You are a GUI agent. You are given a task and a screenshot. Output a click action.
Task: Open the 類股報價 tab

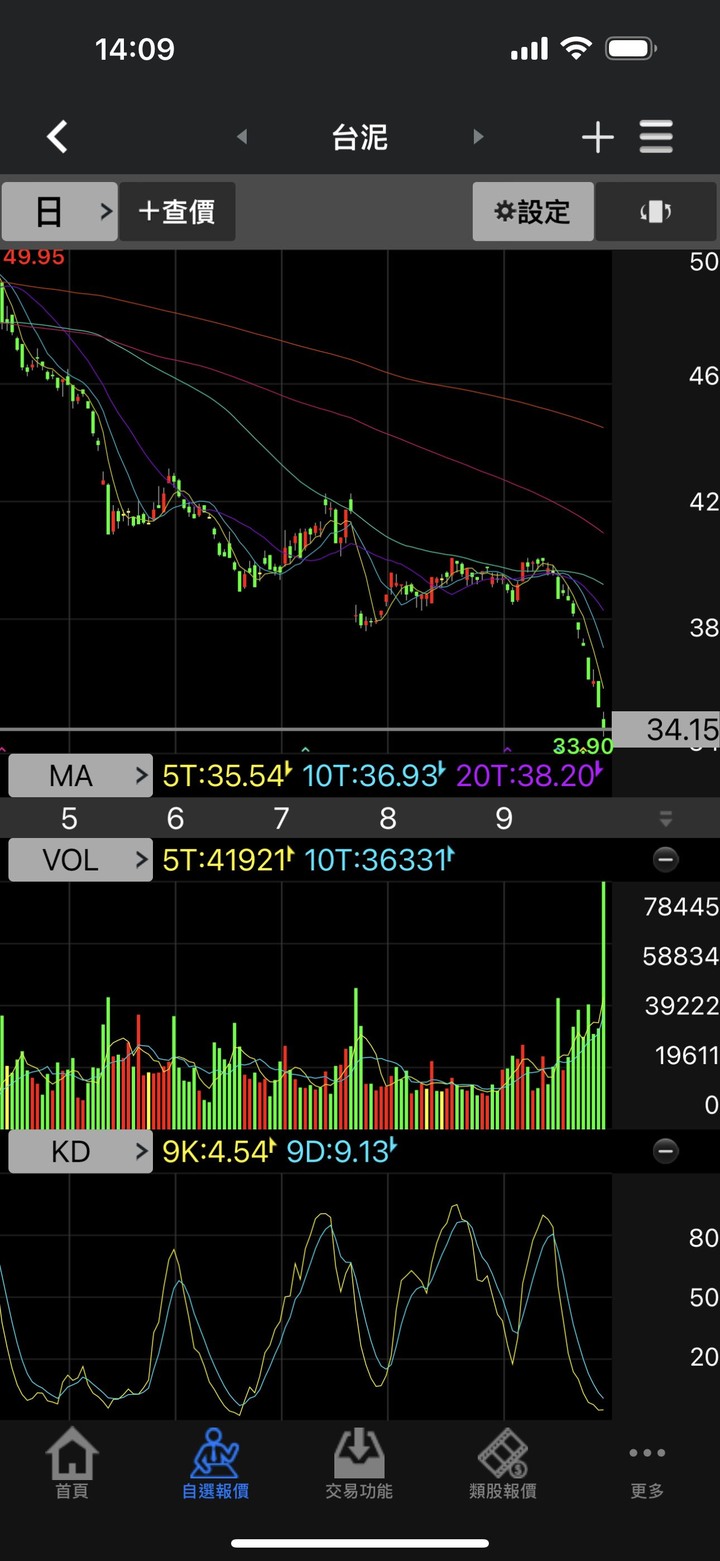point(503,1463)
